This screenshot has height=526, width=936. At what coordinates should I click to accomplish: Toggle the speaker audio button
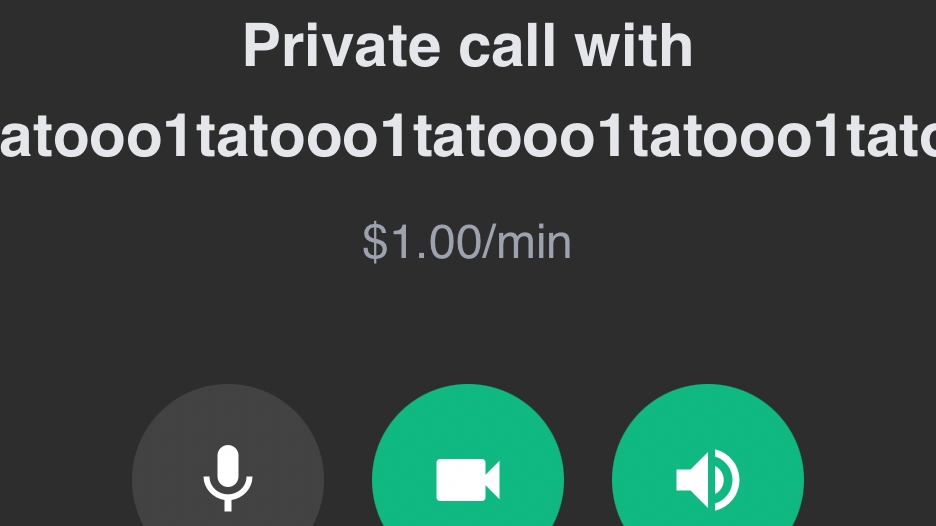[x=708, y=476]
